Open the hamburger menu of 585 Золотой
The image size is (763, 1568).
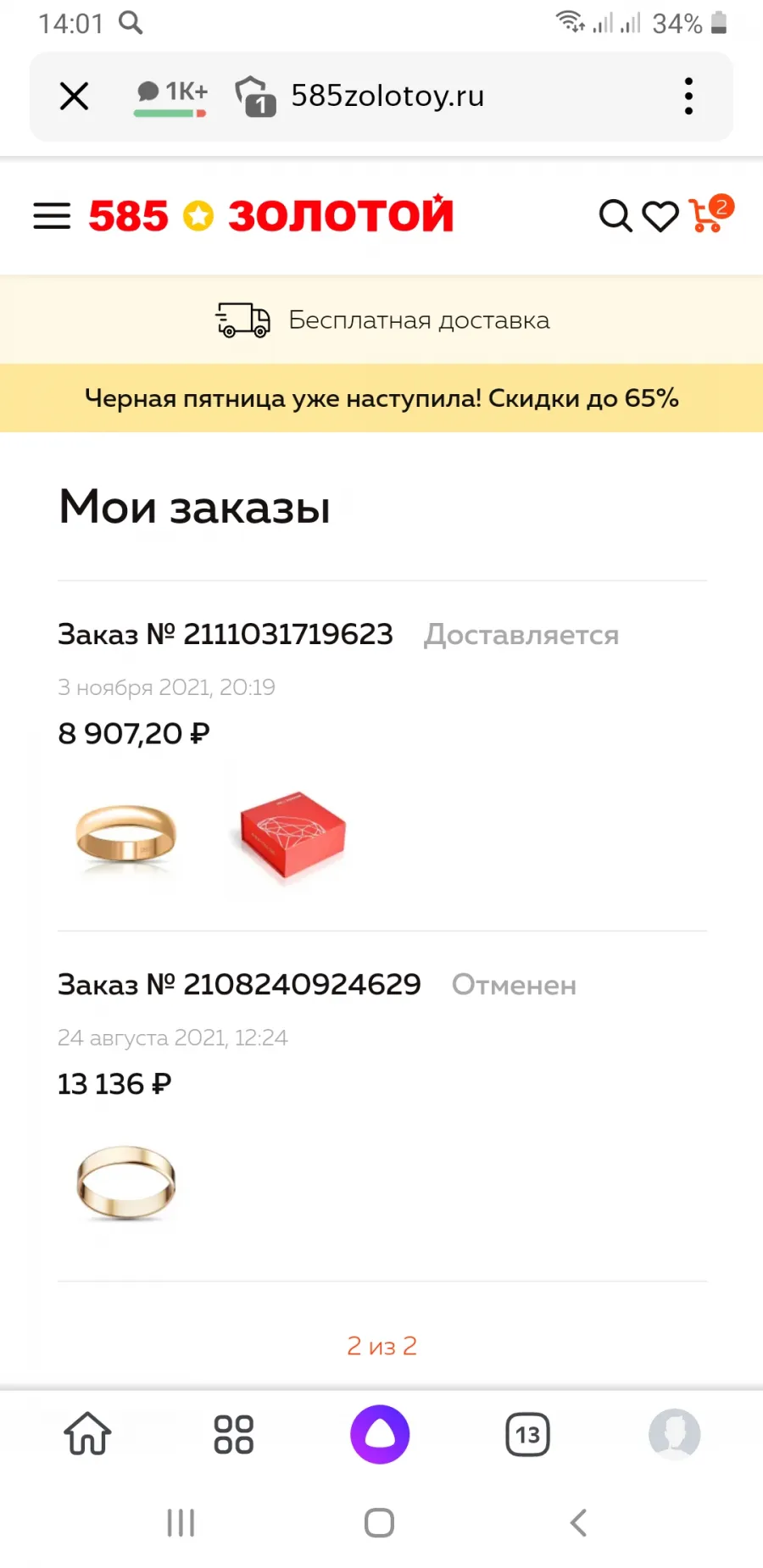coord(52,216)
